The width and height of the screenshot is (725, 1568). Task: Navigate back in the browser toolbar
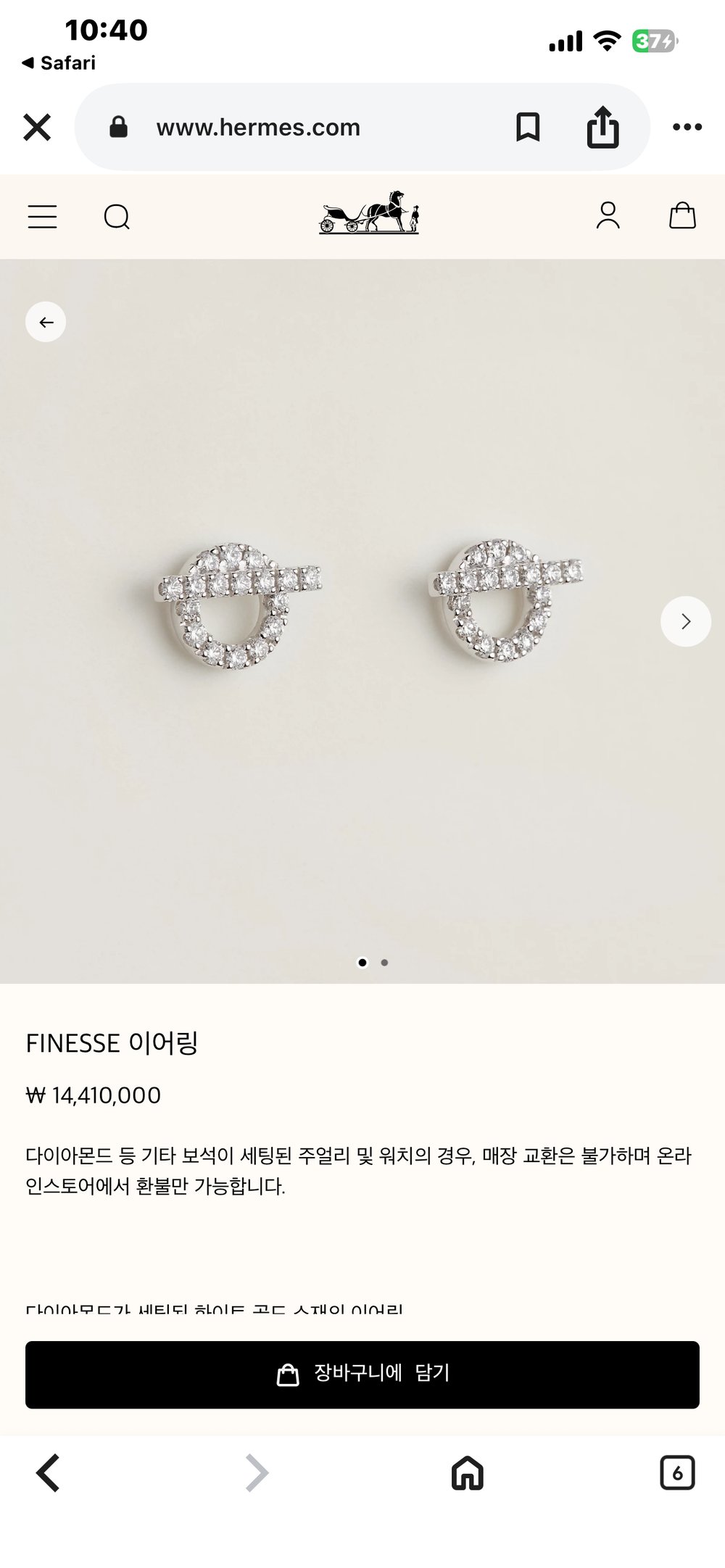coord(48,1473)
